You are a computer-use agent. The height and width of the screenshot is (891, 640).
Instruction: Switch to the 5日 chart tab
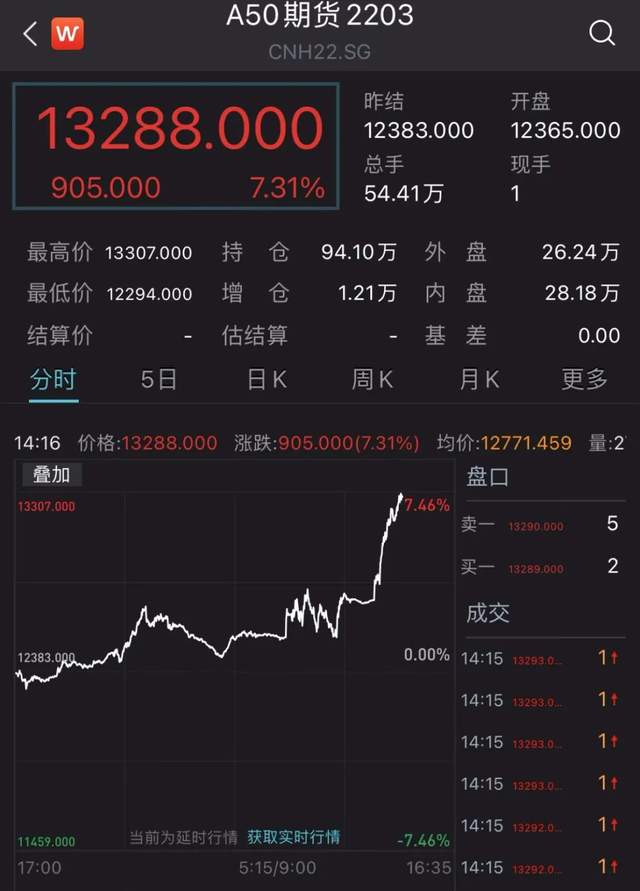tap(159, 380)
